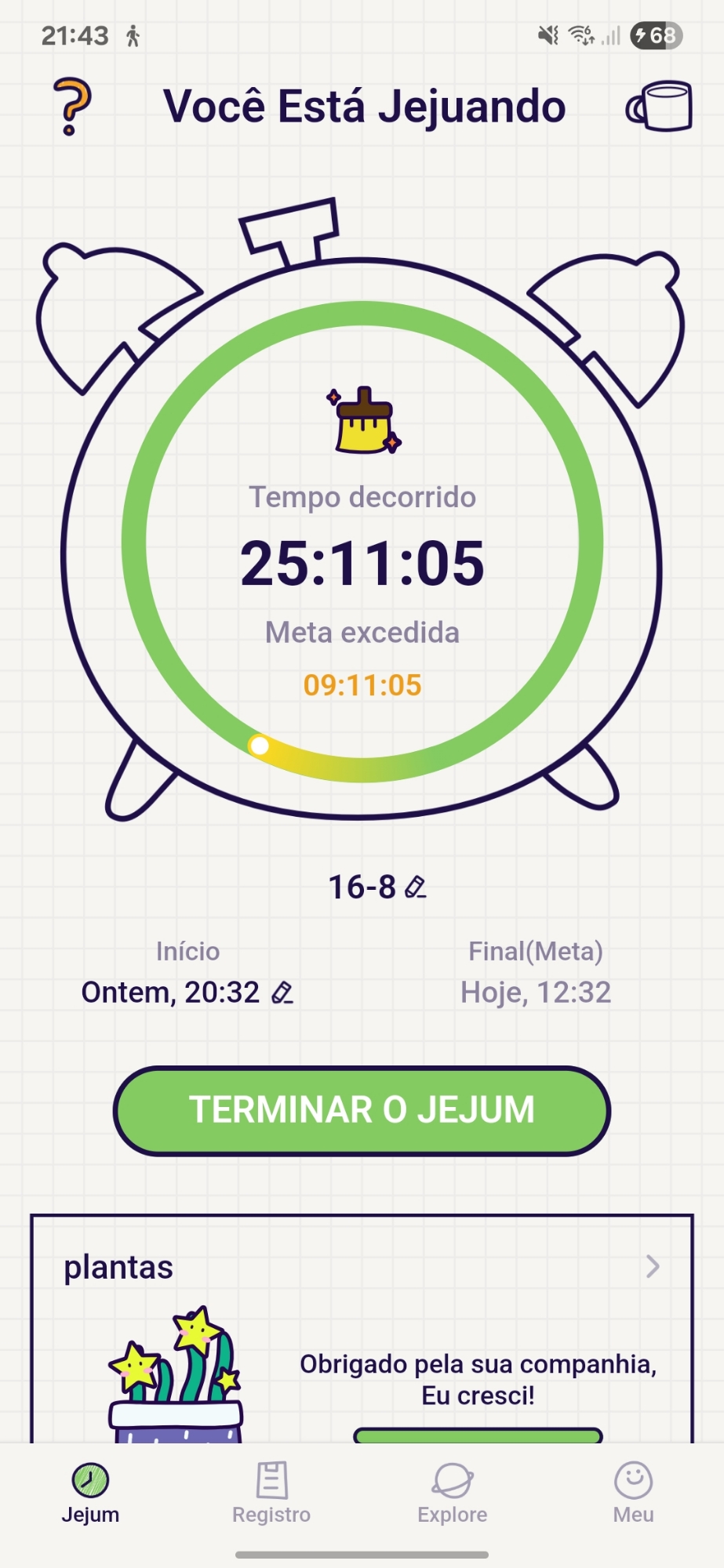Open the water cup tracker icon
724x1568 pixels.
click(660, 106)
